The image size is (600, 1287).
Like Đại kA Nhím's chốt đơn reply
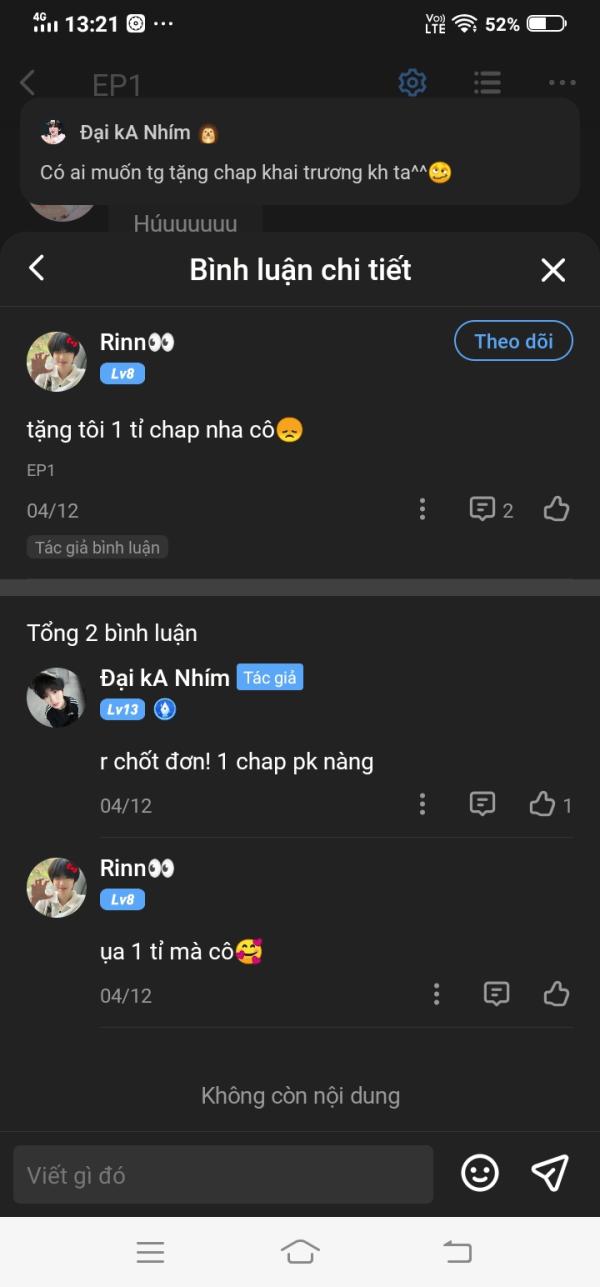(x=549, y=804)
